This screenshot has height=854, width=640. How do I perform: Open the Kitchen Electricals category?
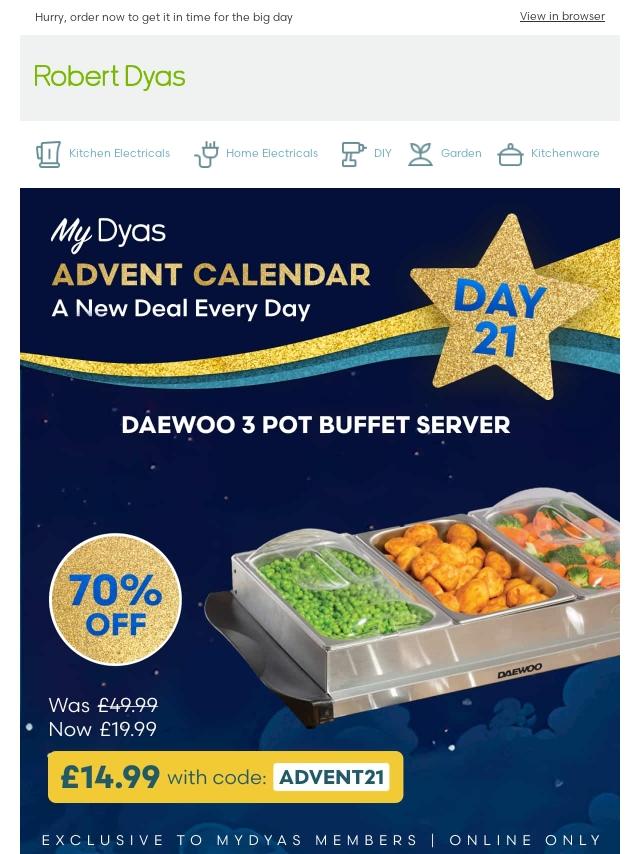point(103,154)
